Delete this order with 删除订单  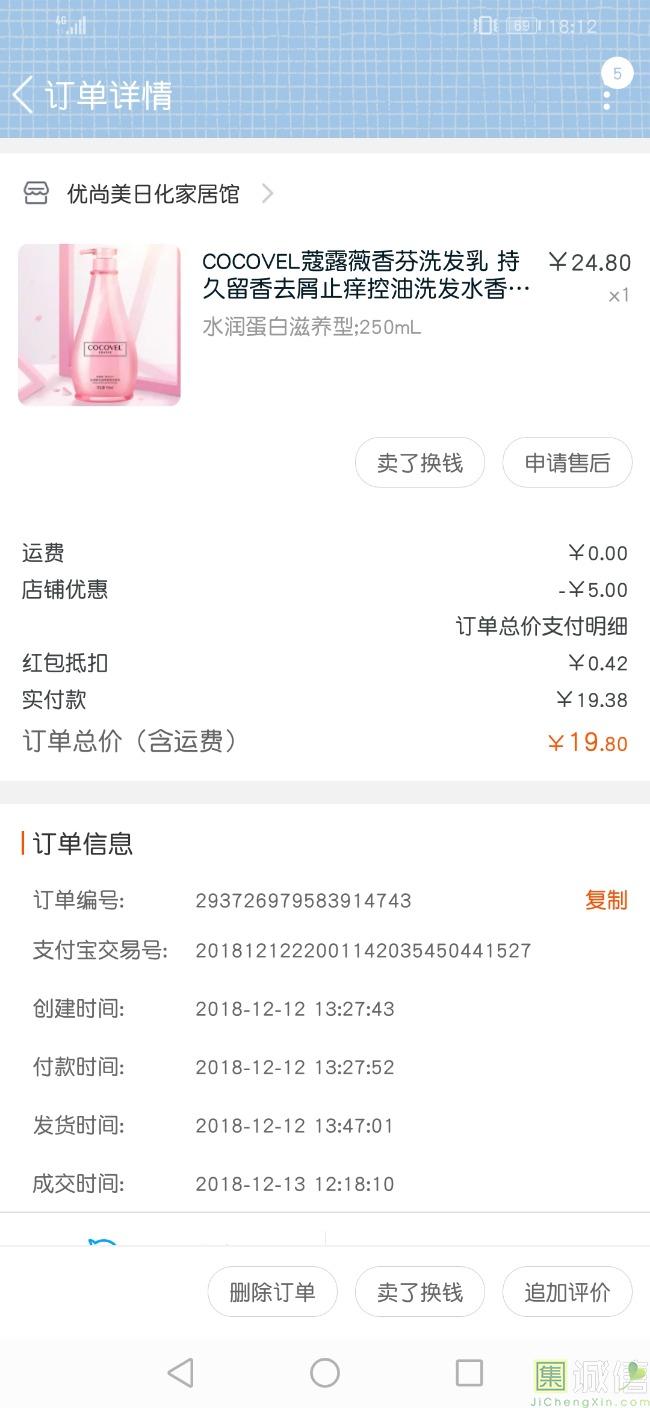coord(272,1292)
